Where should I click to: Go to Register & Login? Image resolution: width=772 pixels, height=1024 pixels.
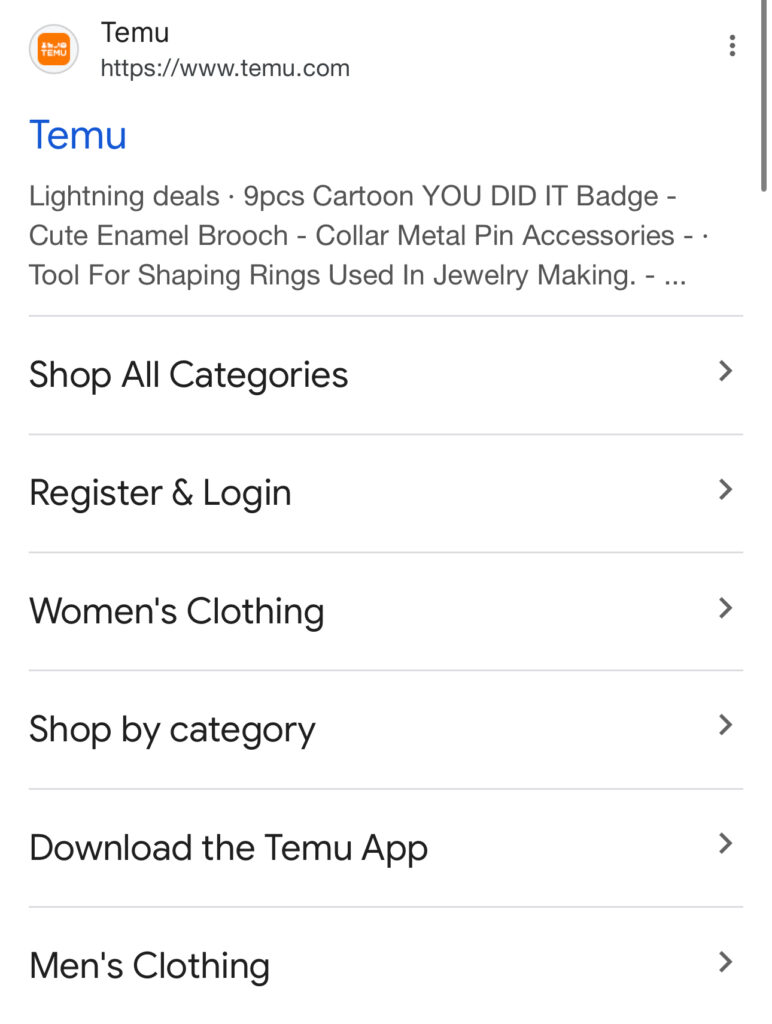pyautogui.click(x=161, y=493)
